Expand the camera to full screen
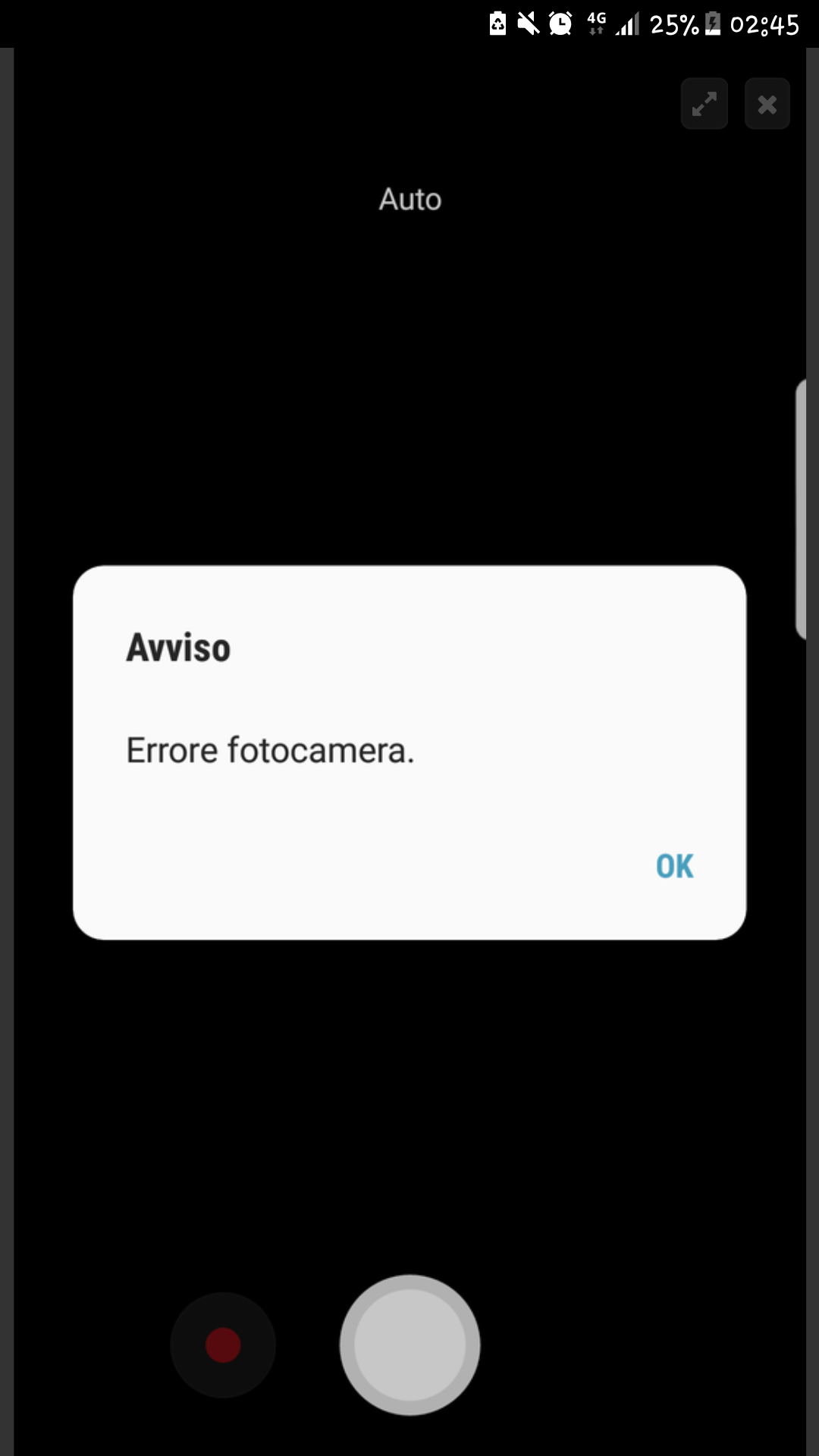Viewport: 819px width, 1456px height. (x=704, y=104)
